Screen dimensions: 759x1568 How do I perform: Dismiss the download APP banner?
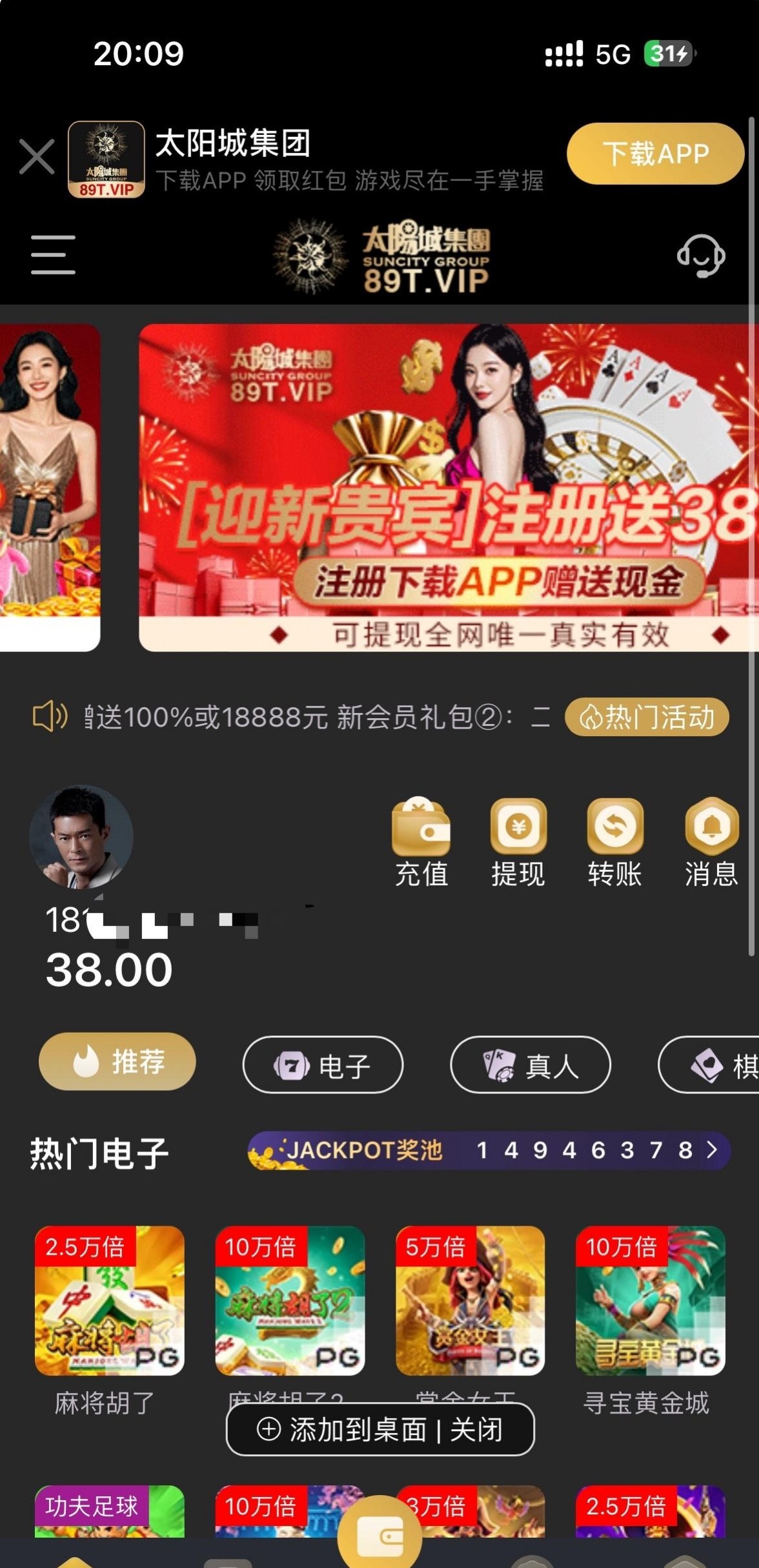(x=37, y=157)
